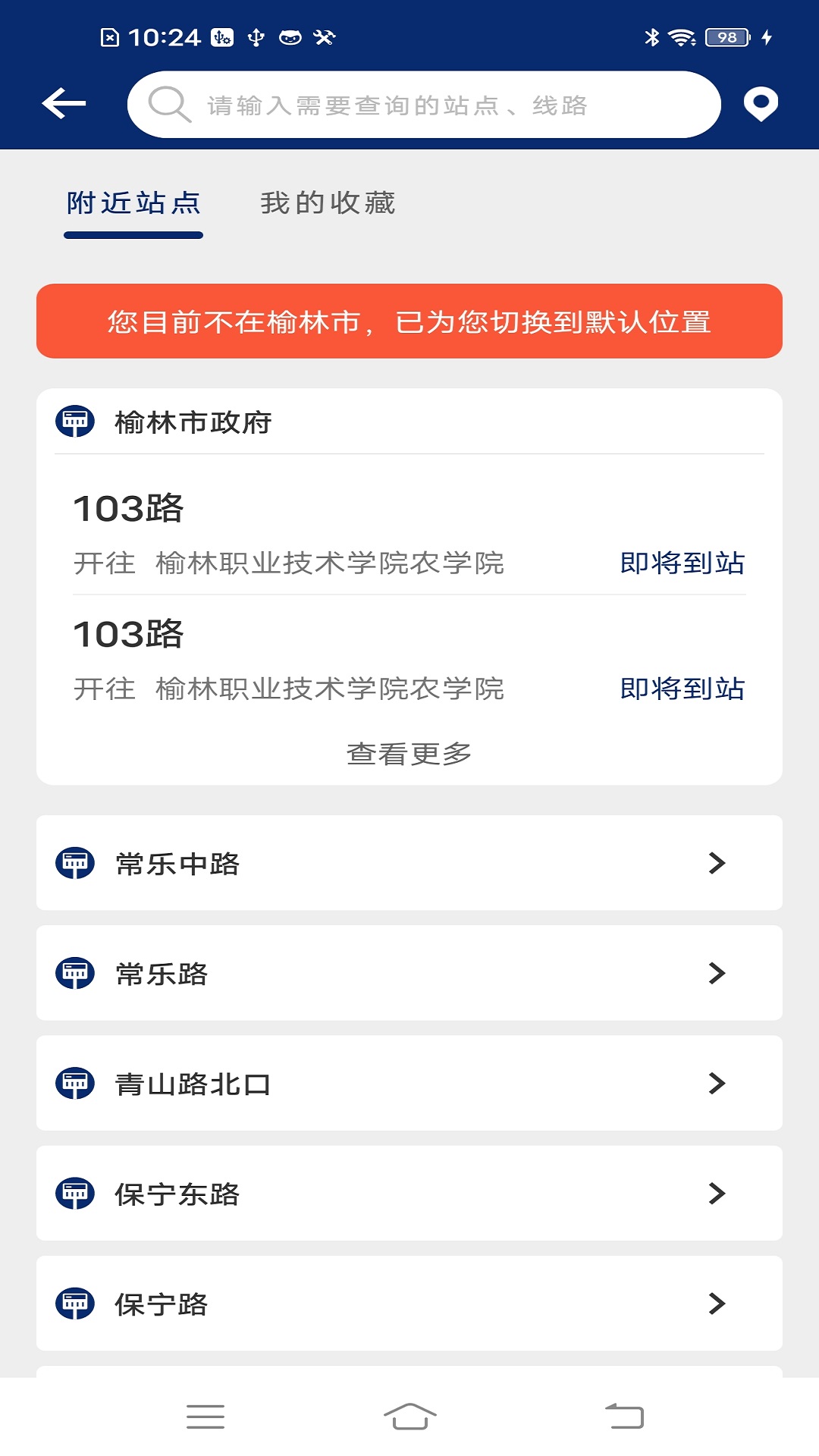The height and width of the screenshot is (1456, 819).
Task: Open the recent apps button in navigation bar
Action: pos(206,1417)
